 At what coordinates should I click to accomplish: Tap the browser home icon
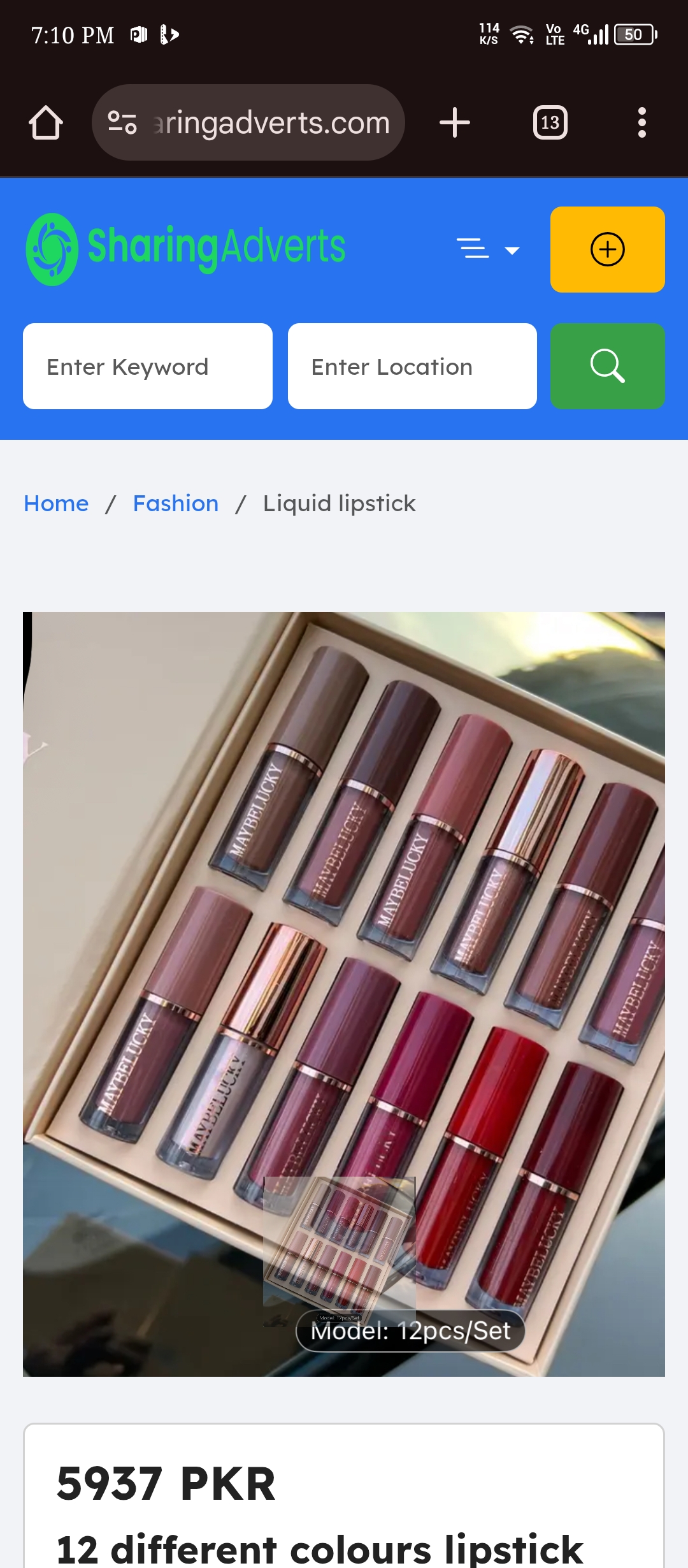point(46,122)
